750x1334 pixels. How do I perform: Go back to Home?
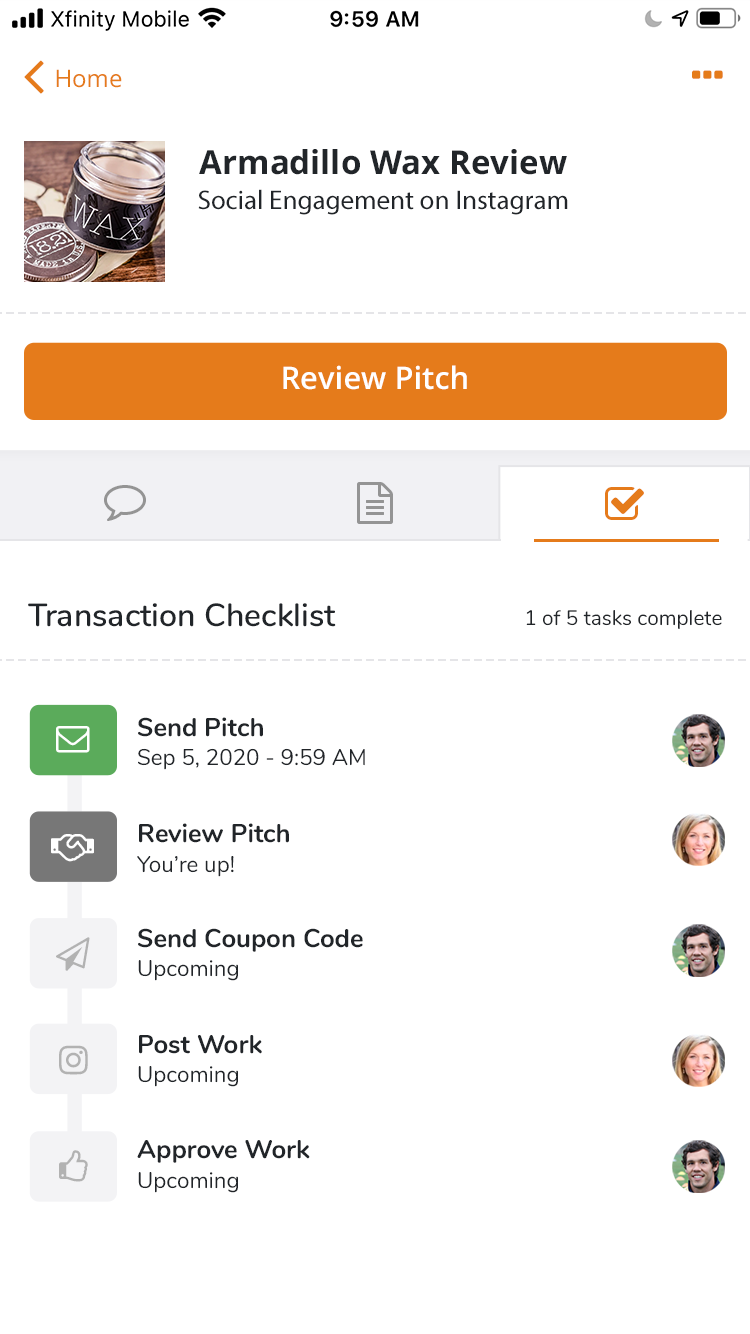tap(73, 78)
